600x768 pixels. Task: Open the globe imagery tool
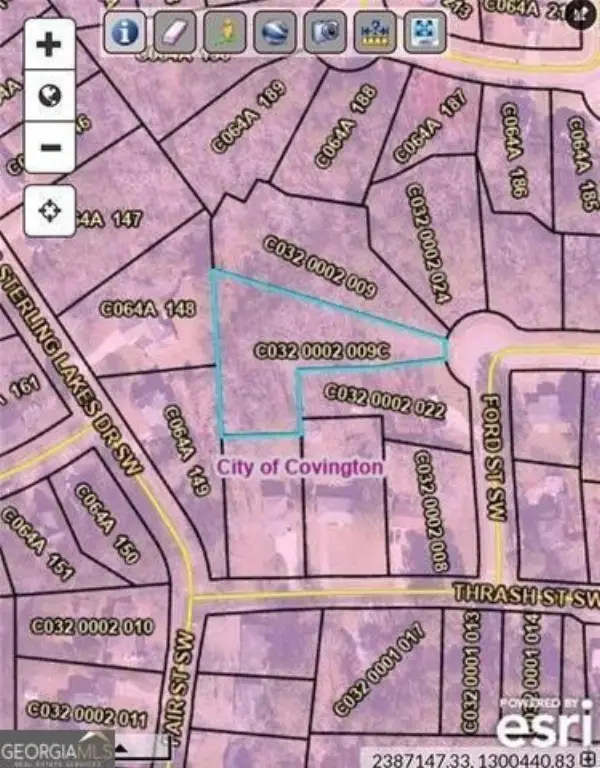point(273,33)
